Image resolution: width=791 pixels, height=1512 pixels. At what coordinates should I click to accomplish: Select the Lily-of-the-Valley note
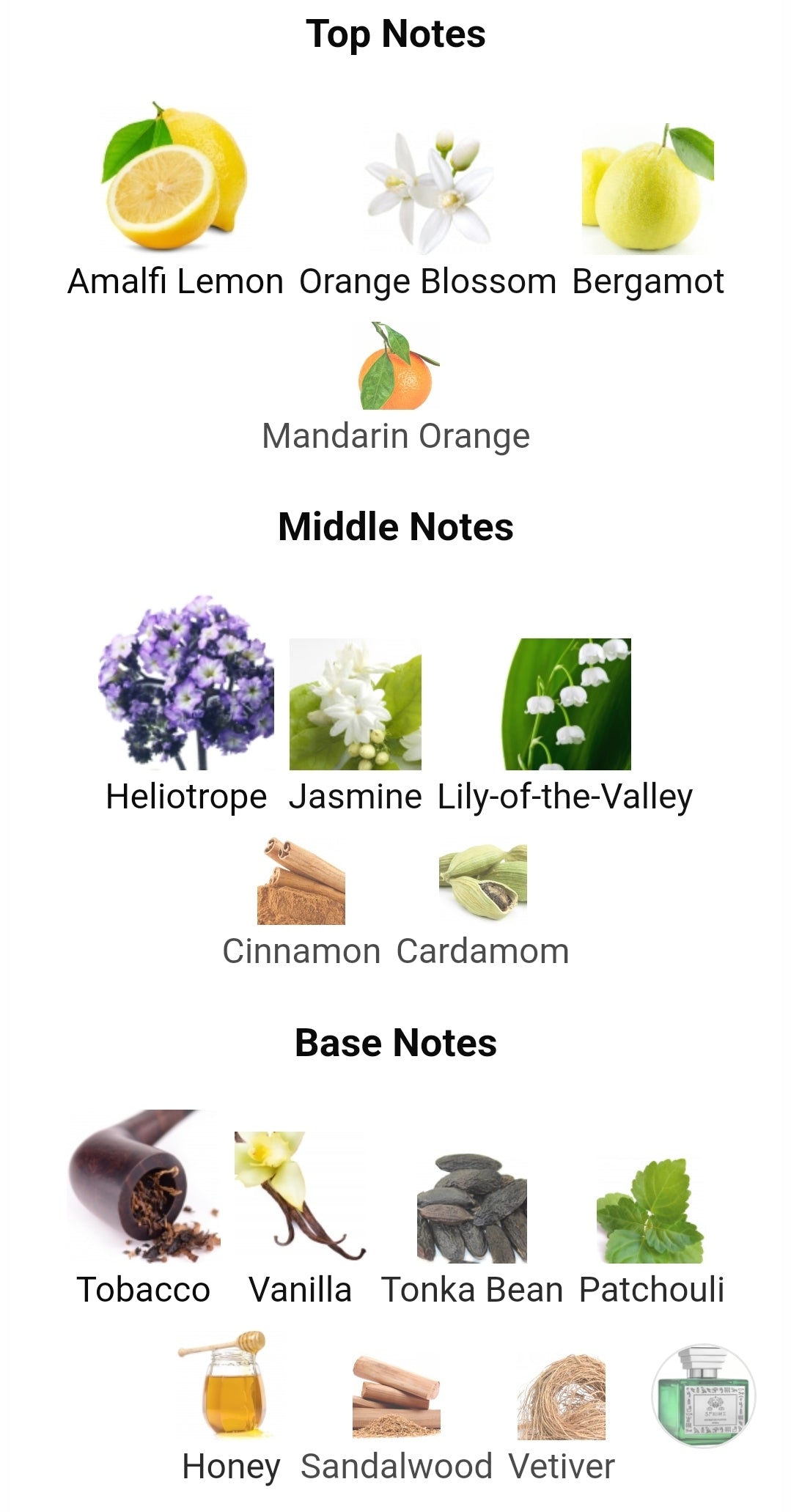565,705
